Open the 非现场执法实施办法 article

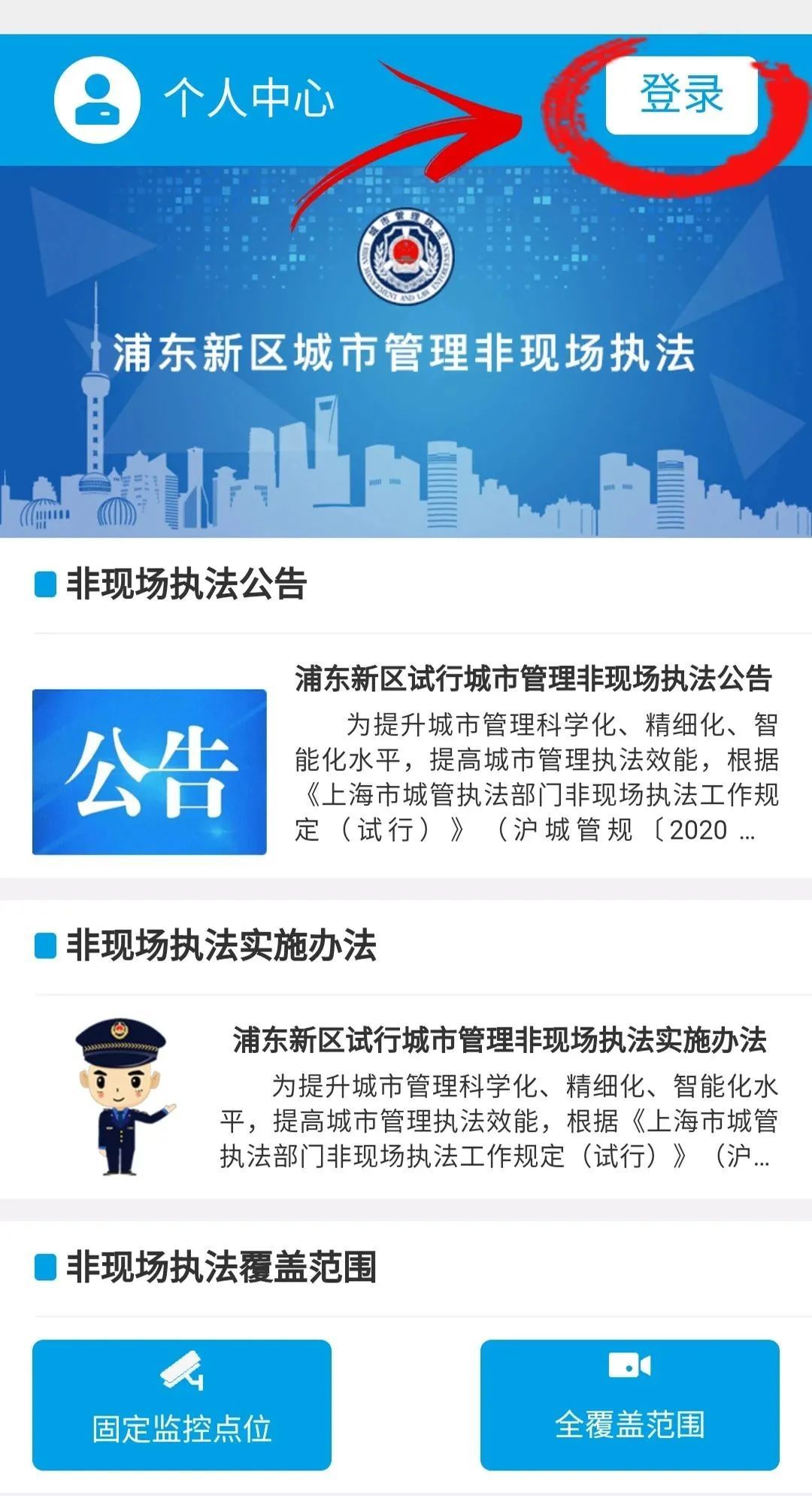tap(498, 1040)
